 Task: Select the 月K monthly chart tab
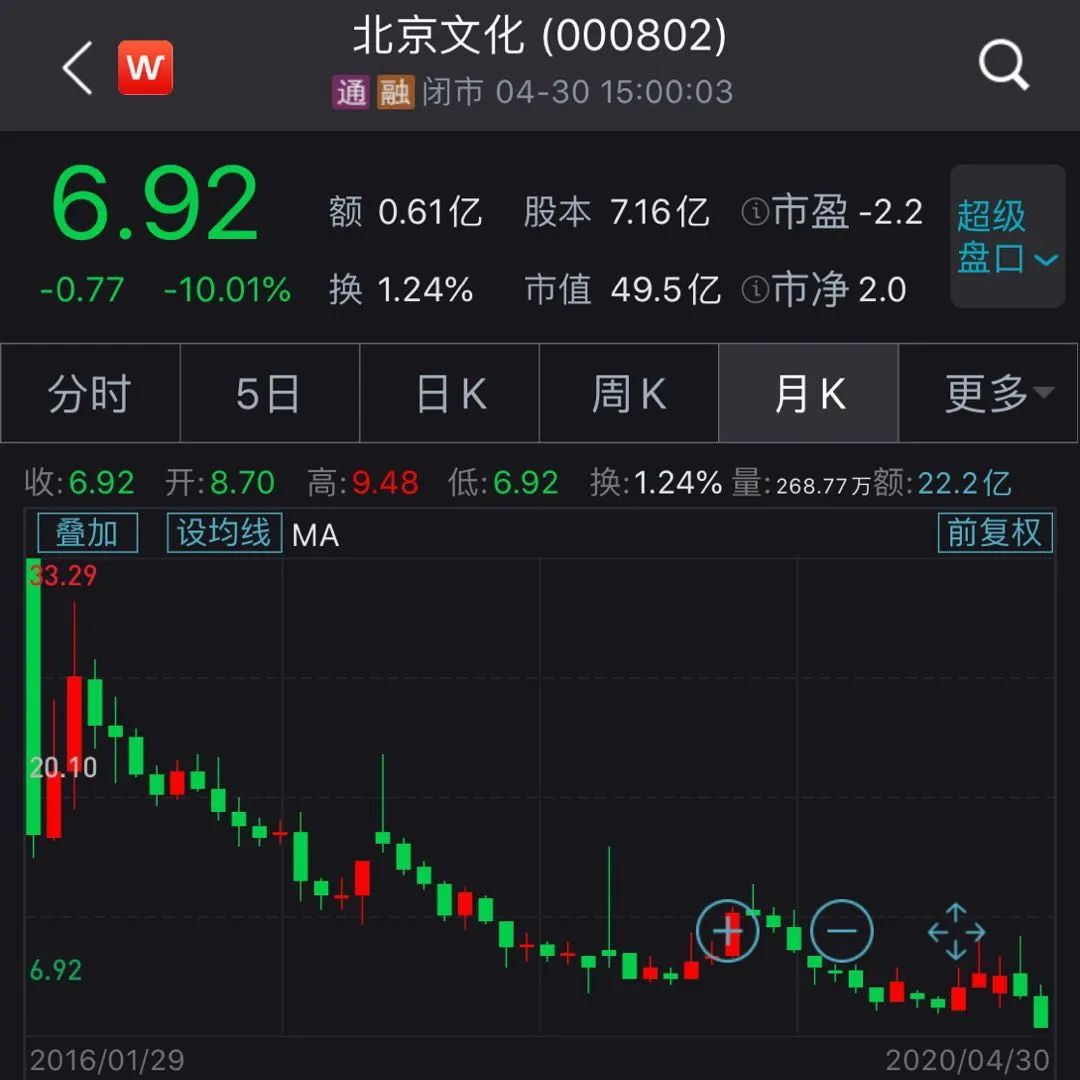click(808, 394)
